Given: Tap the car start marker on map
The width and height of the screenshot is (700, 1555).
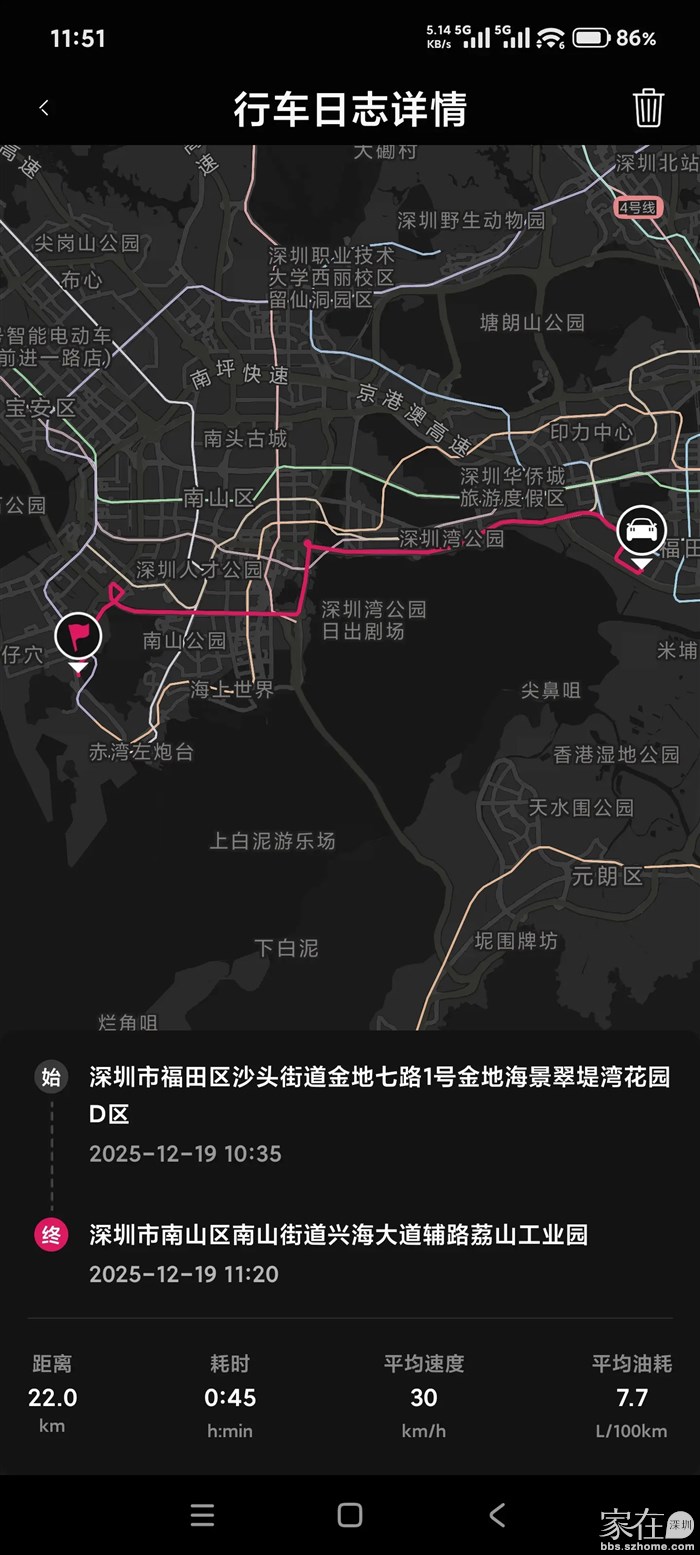Looking at the screenshot, I should pyautogui.click(x=641, y=530).
